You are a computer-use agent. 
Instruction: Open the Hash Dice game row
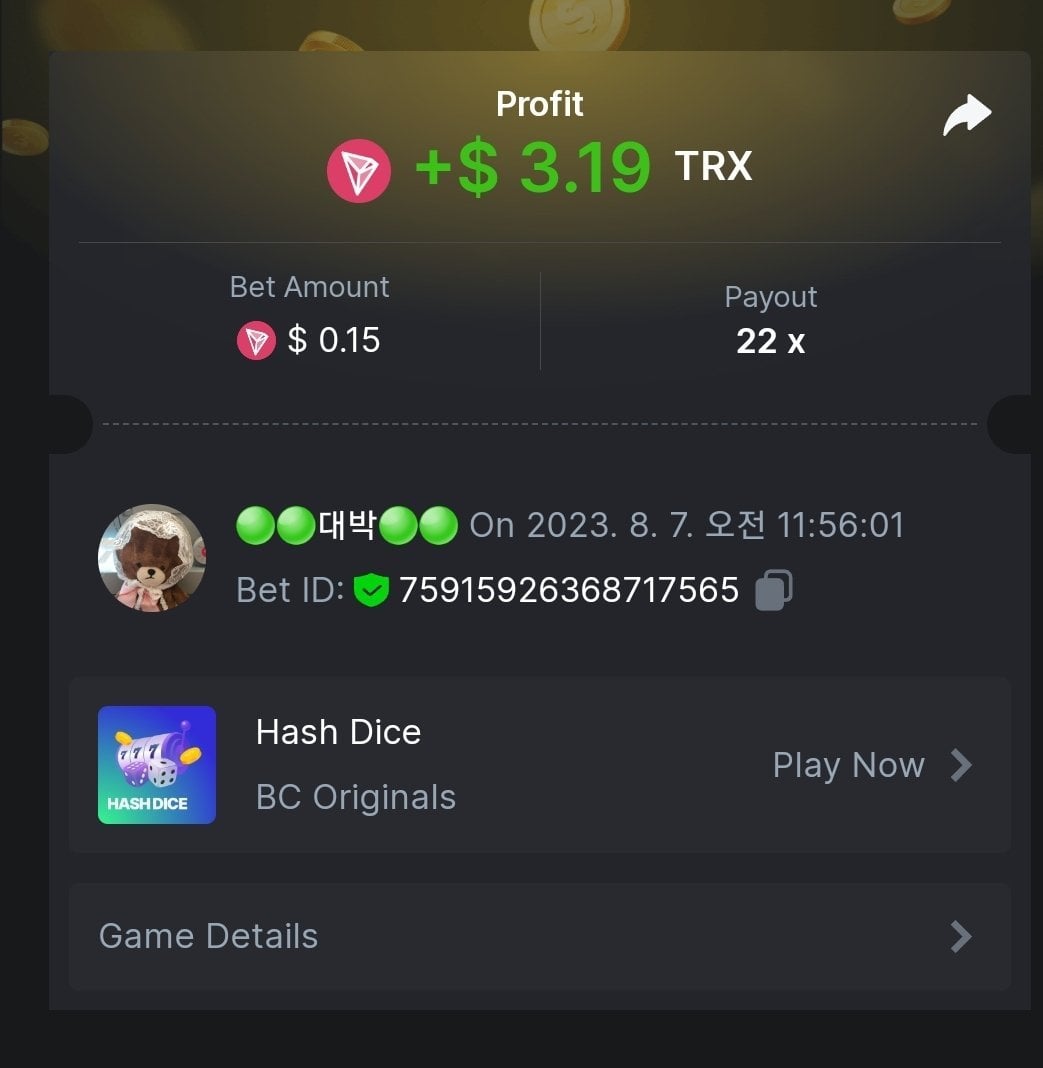(540, 765)
